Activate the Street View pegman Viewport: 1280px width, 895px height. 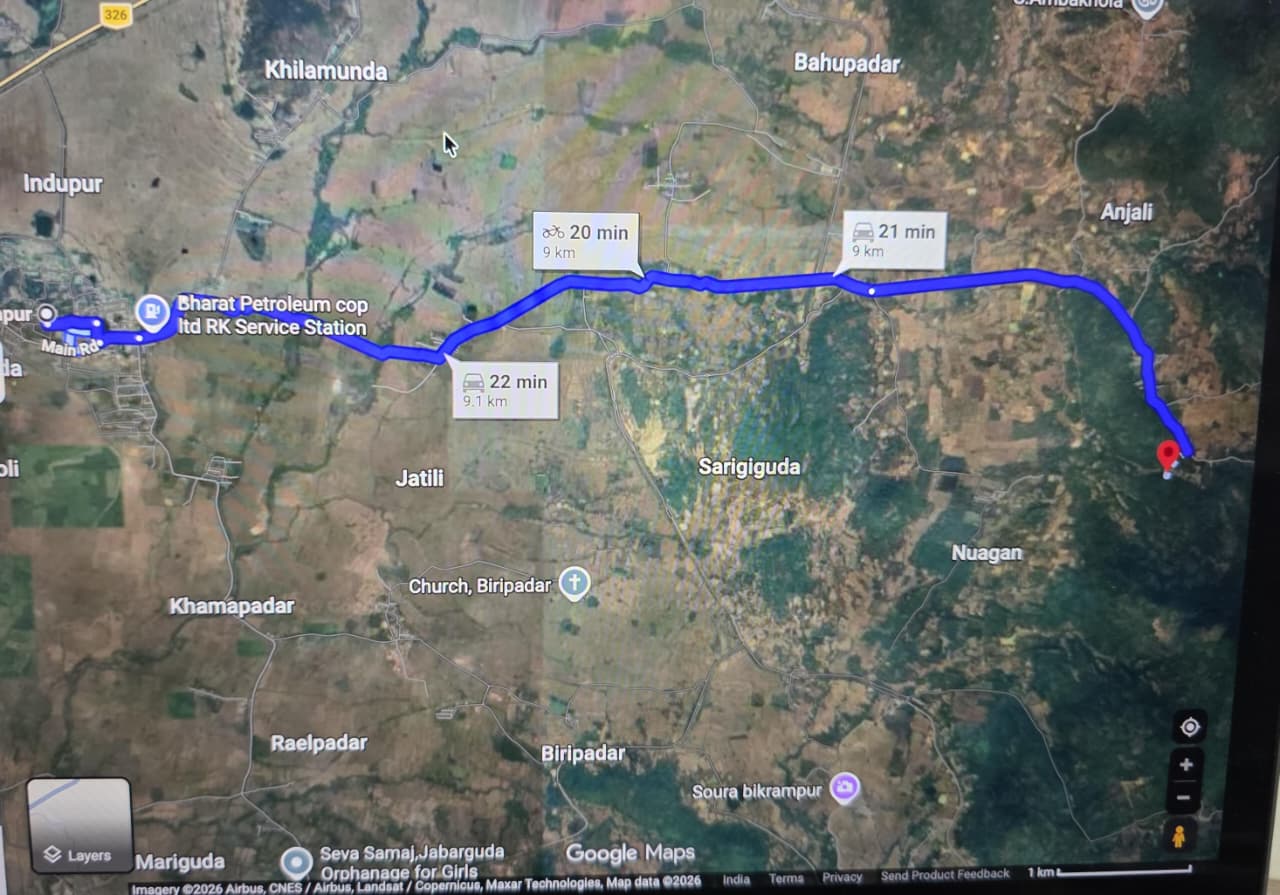(x=1179, y=836)
